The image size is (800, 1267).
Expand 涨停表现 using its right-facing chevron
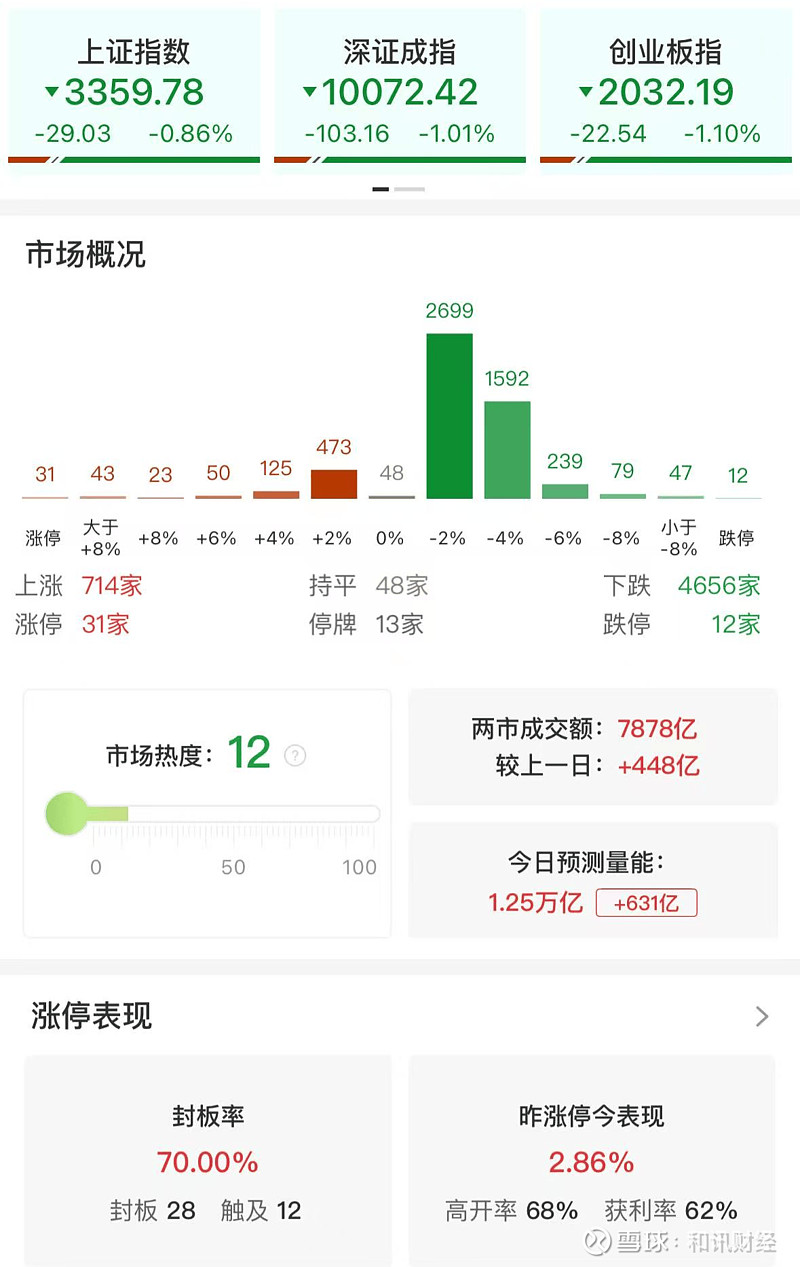[x=761, y=1016]
